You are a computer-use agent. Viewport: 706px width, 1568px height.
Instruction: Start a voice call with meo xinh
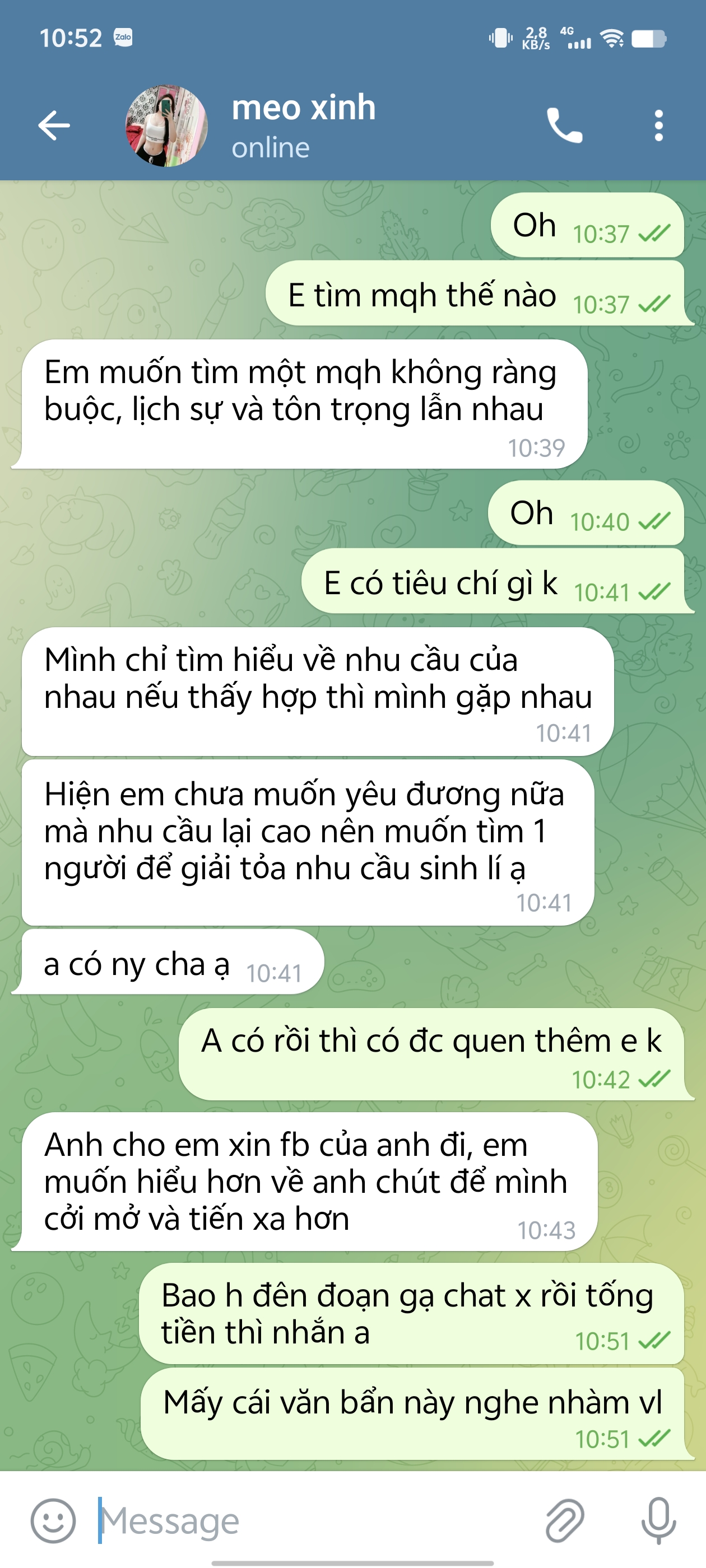click(x=565, y=125)
